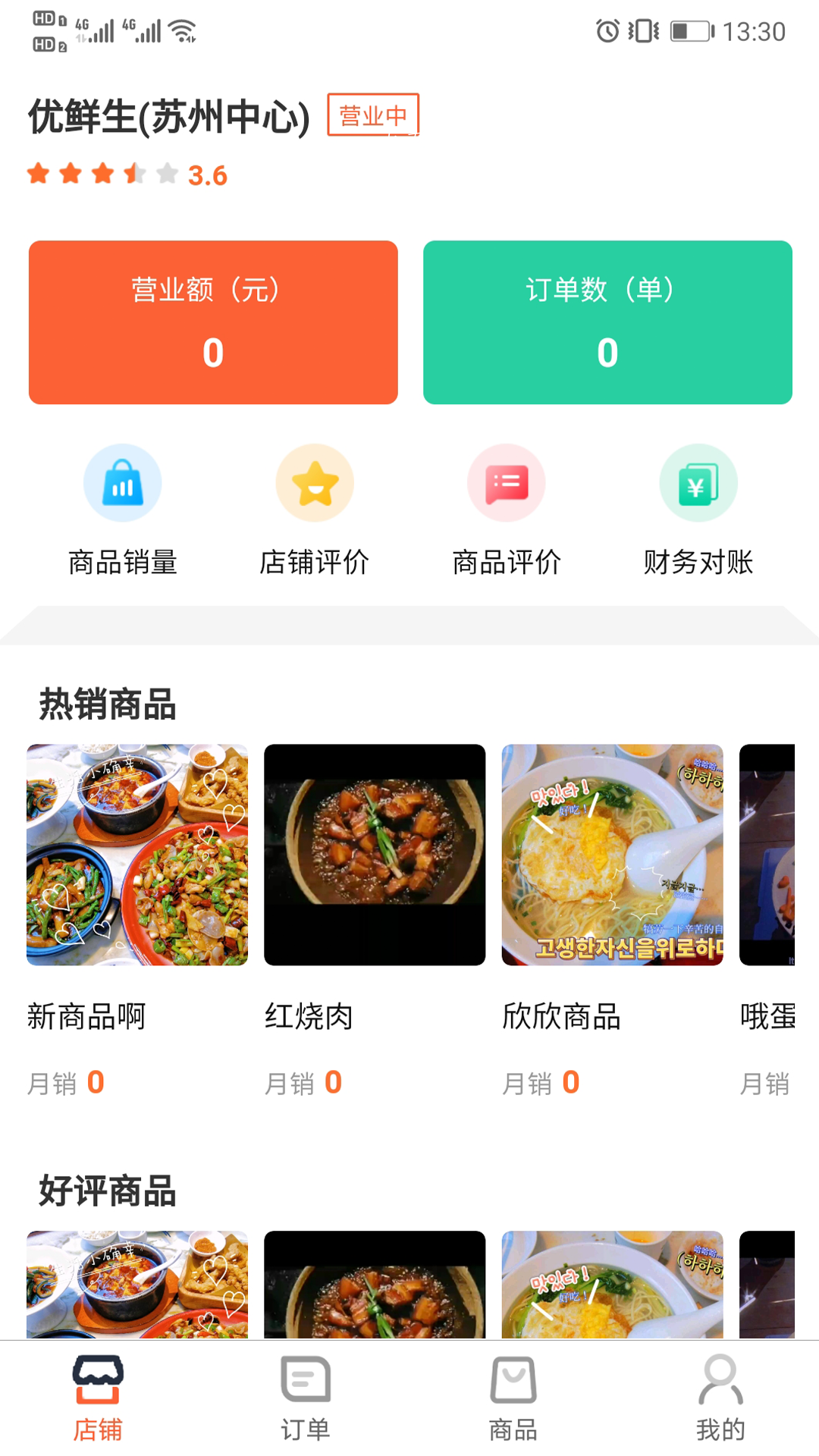Switch to the 商品 tab
Screen dimensions: 819x1456
(513, 1398)
